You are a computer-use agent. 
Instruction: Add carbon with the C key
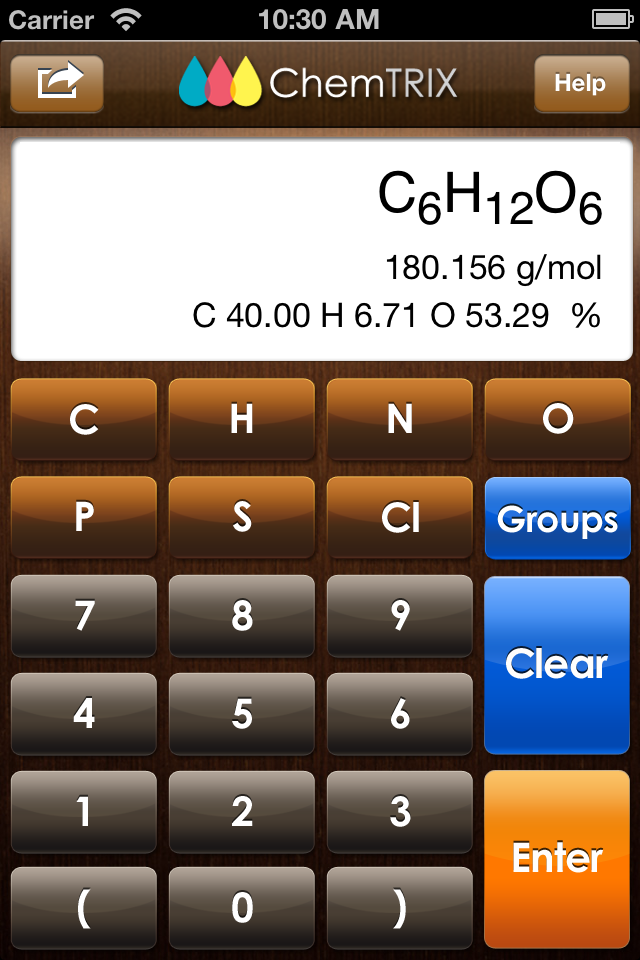click(x=84, y=420)
